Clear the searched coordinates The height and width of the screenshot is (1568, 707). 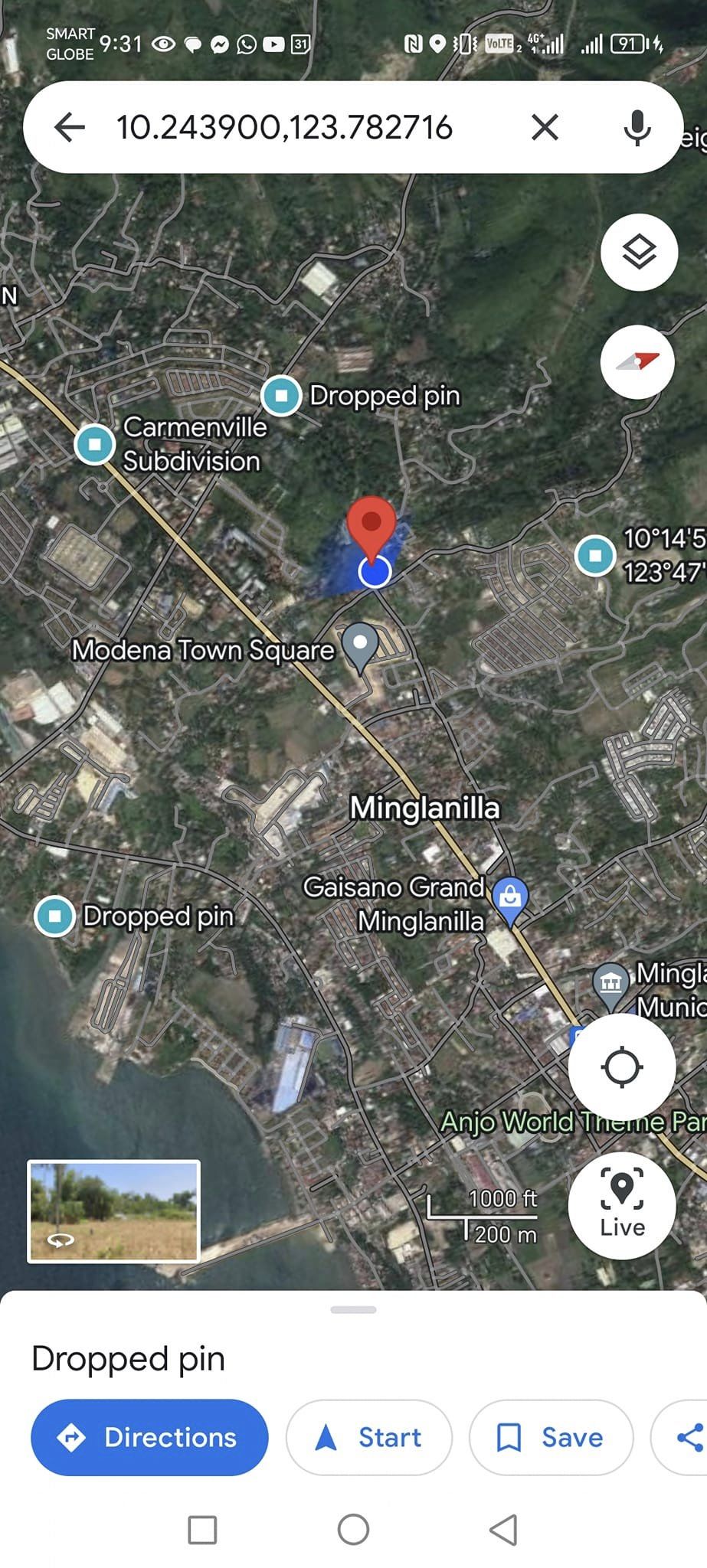coord(545,127)
